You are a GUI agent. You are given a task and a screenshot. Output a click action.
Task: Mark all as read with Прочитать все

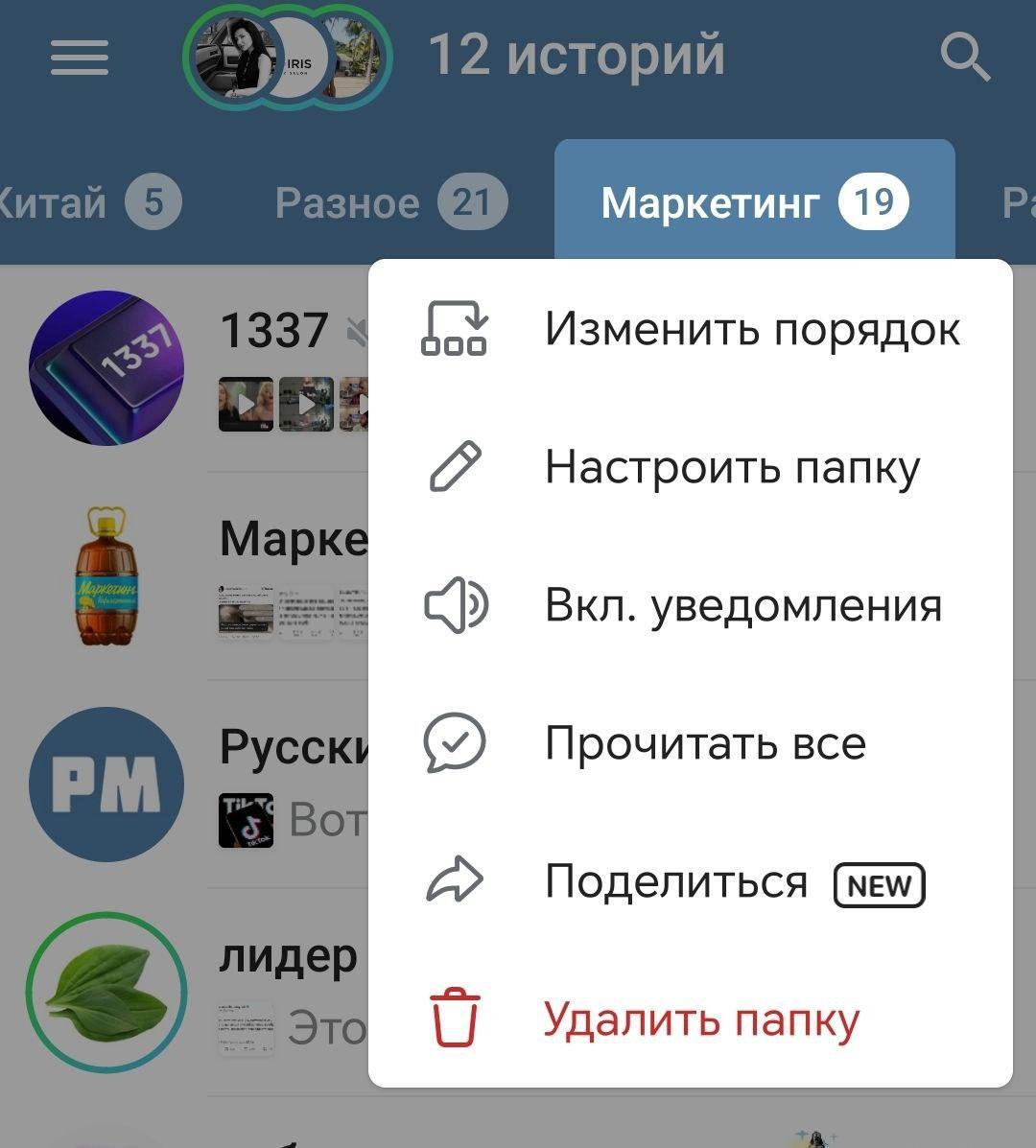(x=691, y=743)
